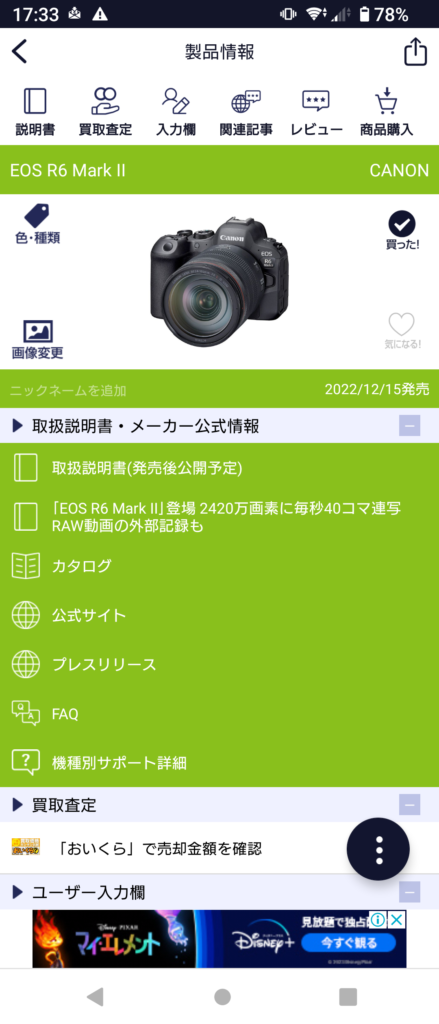This screenshot has height=1024, width=439.
Task: Open the レビュー reviews shortcut
Action: coord(316,112)
